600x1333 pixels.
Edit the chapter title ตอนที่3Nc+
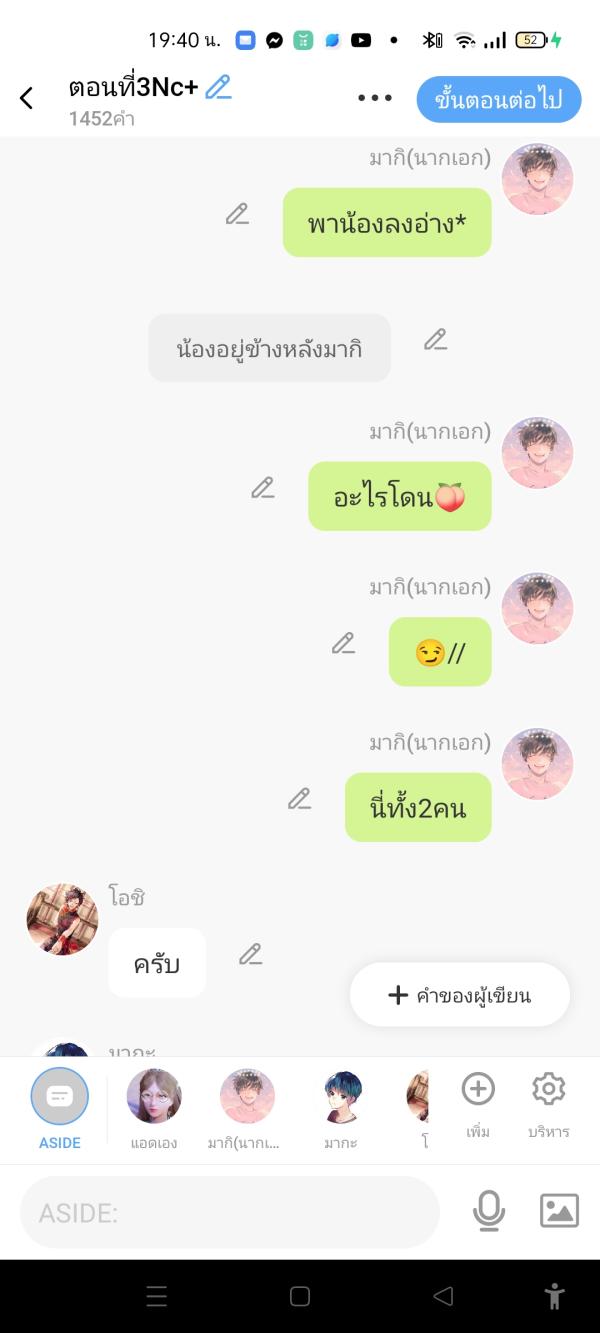coord(218,87)
